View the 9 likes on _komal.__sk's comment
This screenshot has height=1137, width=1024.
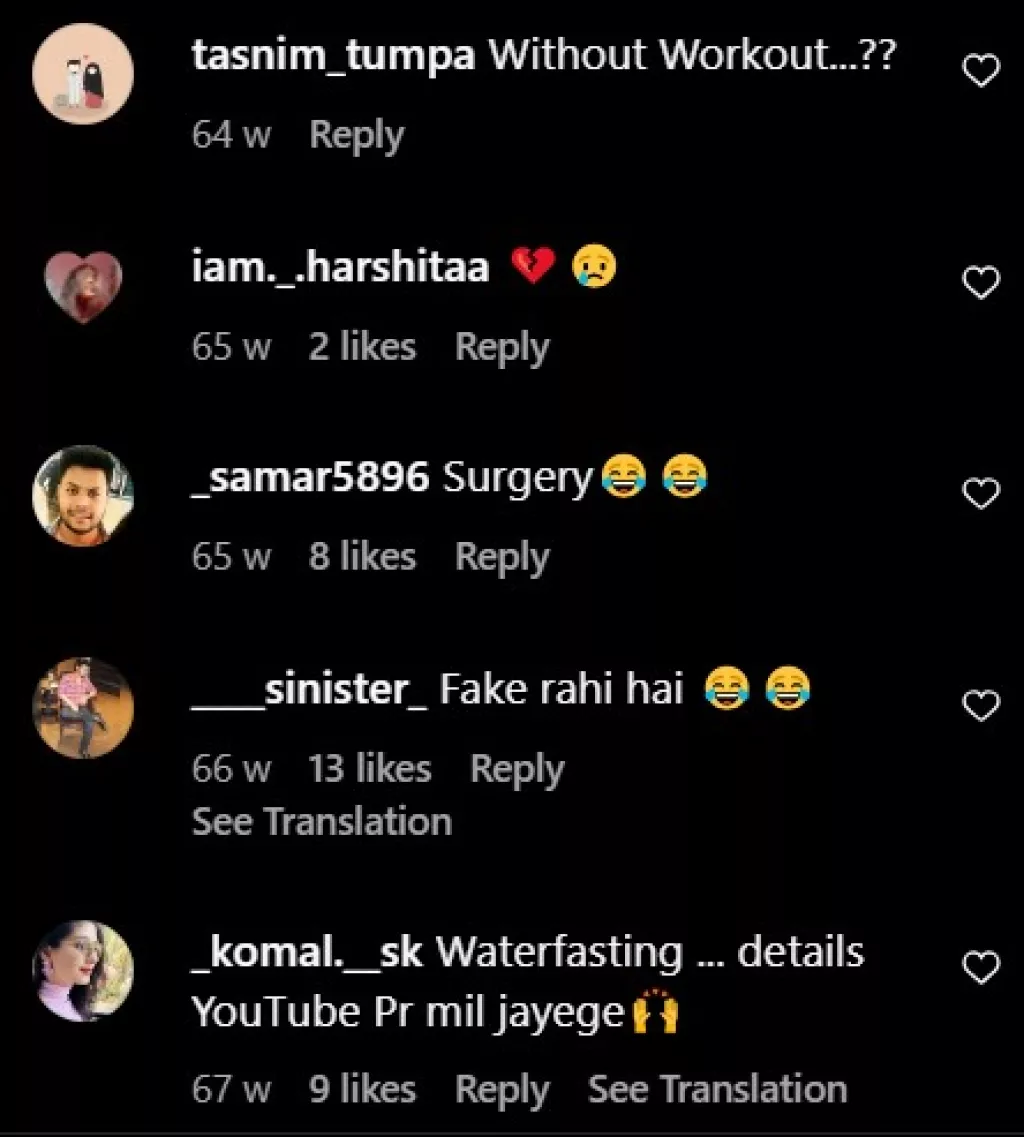pos(362,1089)
